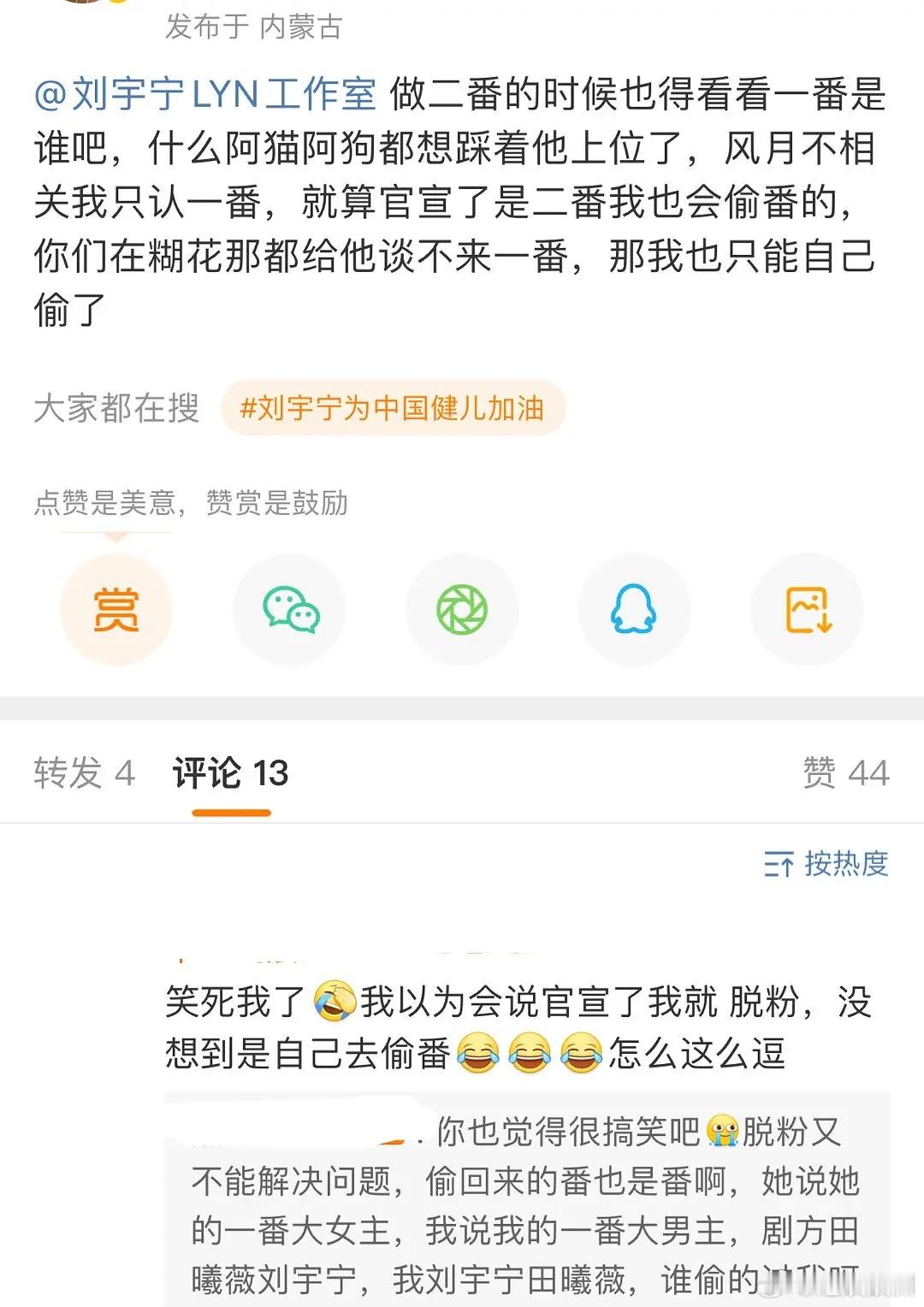The width and height of the screenshot is (924, 1307).
Task: Tap the orange 赏 reward icon
Action: (x=117, y=609)
